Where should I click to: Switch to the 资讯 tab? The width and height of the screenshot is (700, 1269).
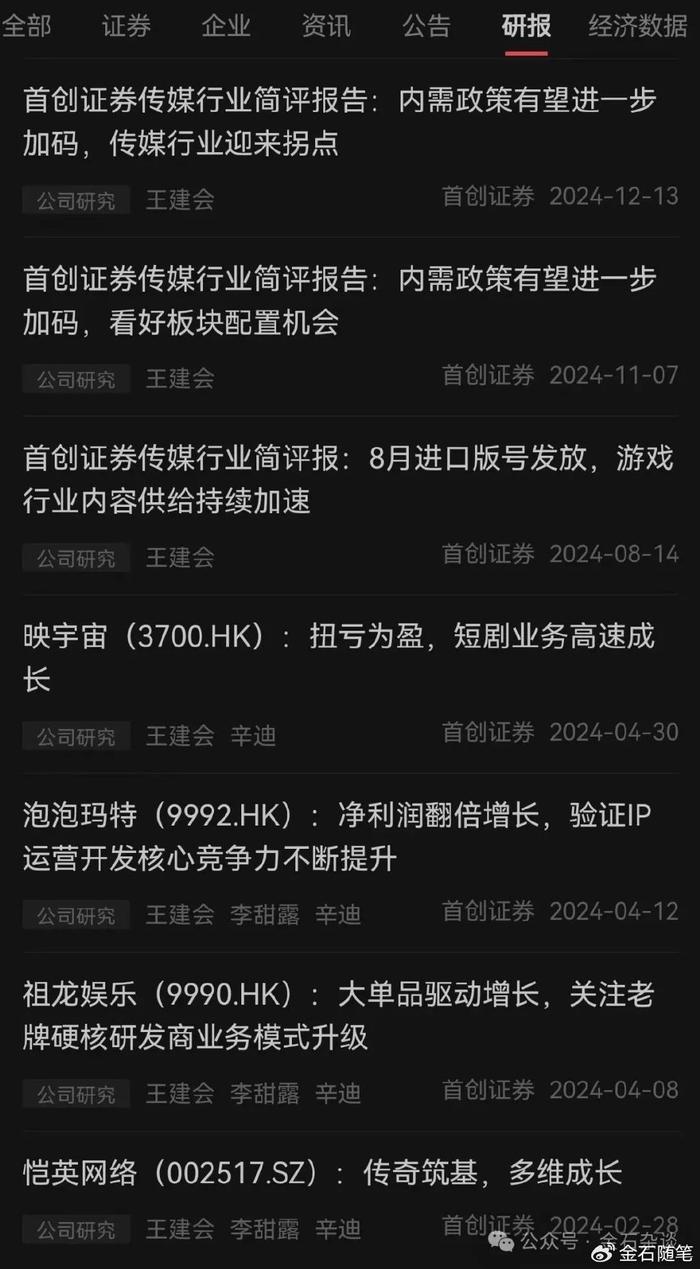tap(326, 26)
